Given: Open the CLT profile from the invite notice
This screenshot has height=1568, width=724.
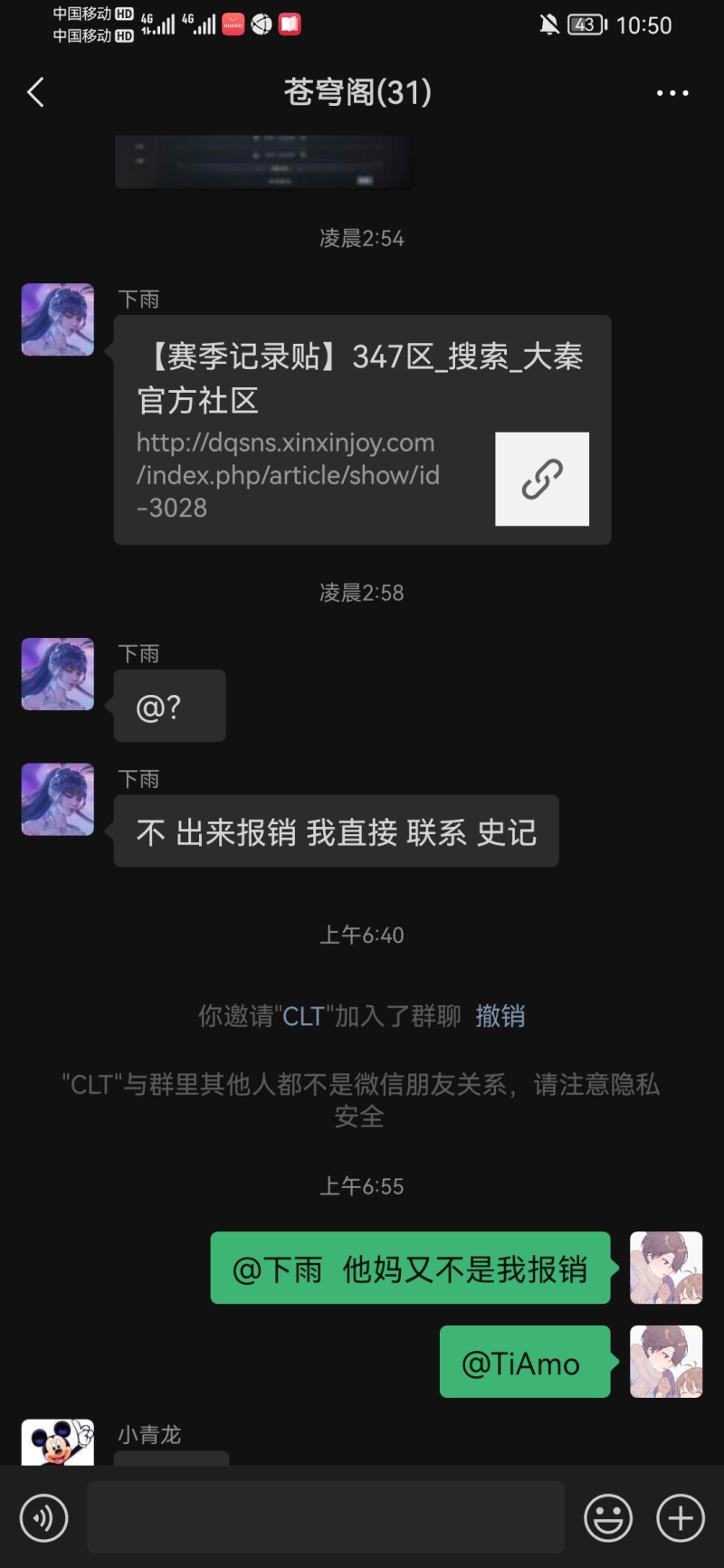Looking at the screenshot, I should pyautogui.click(x=302, y=1016).
